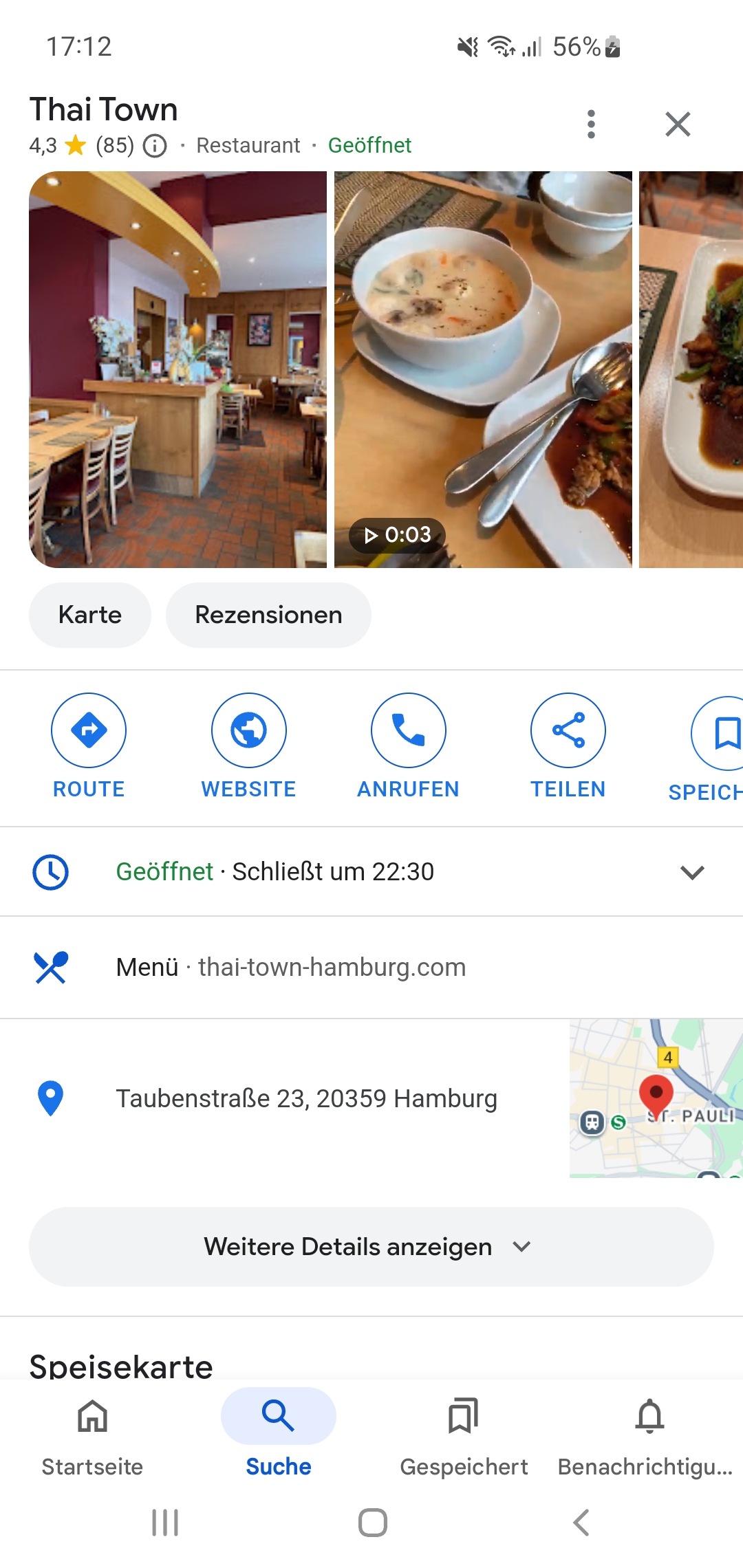Open the rating info icon
Image resolution: width=743 pixels, height=1568 pixels.
point(155,146)
